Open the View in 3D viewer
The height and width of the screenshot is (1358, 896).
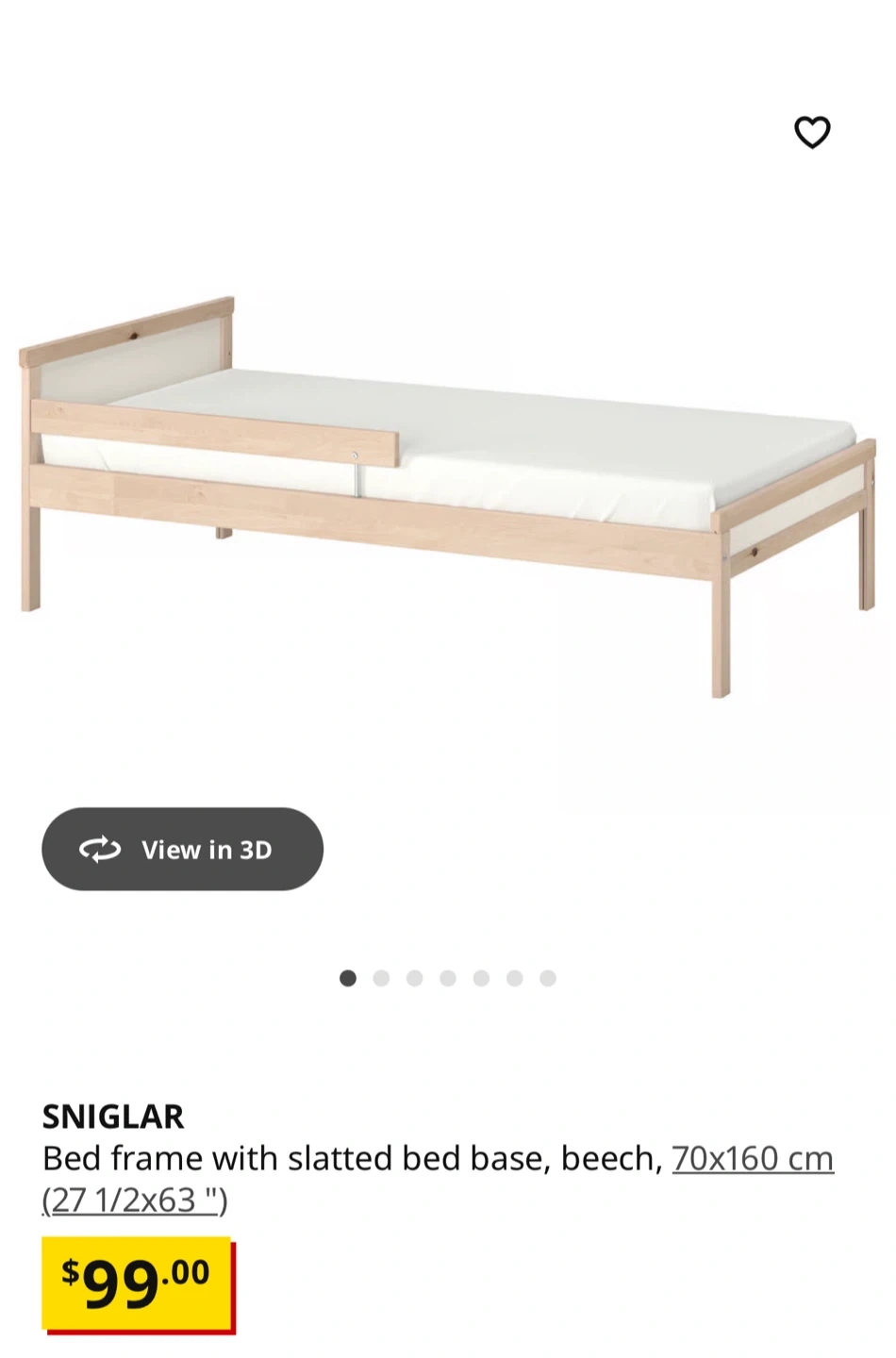point(183,849)
